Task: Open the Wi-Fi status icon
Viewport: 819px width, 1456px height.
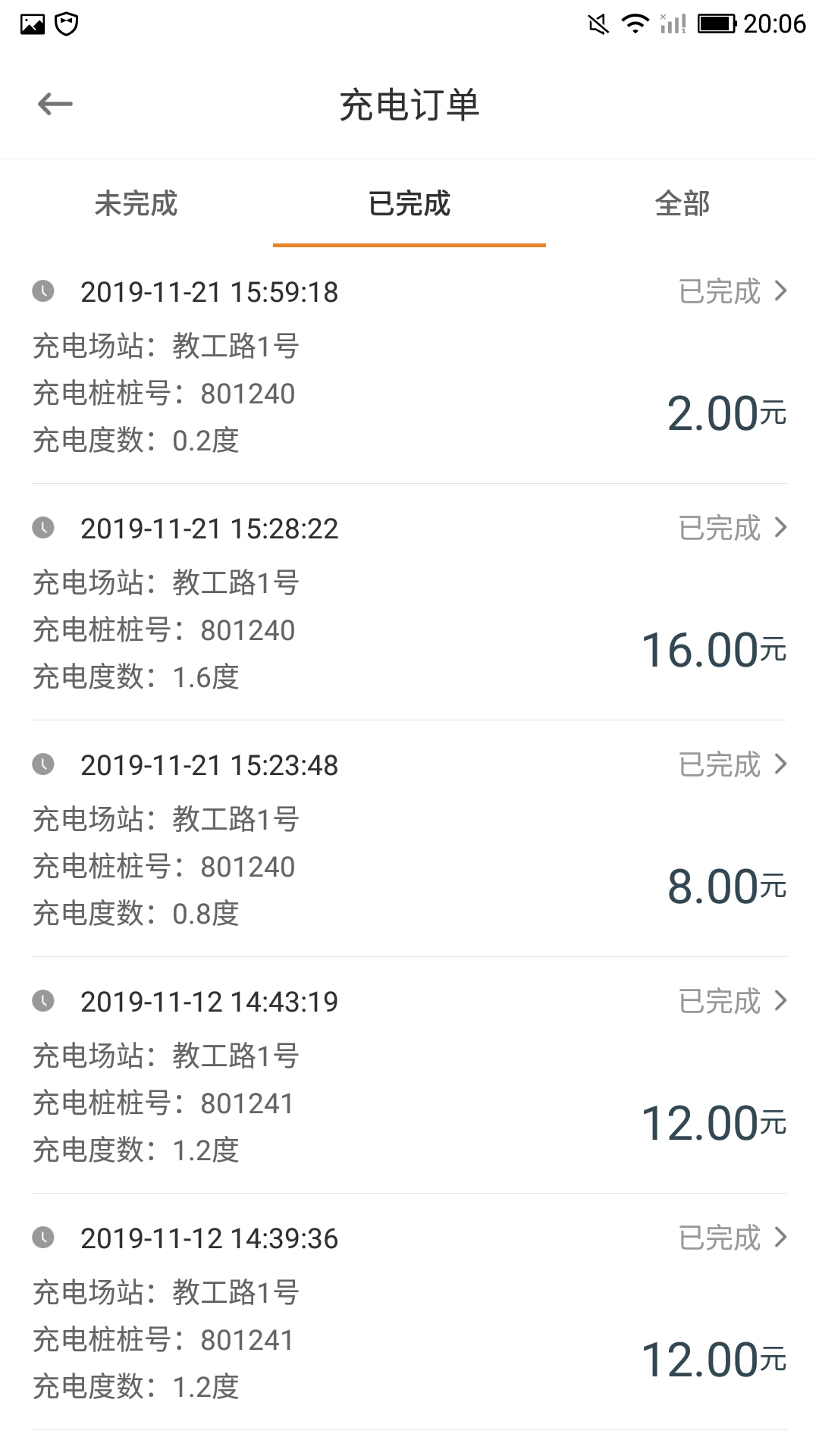Action: (635, 23)
